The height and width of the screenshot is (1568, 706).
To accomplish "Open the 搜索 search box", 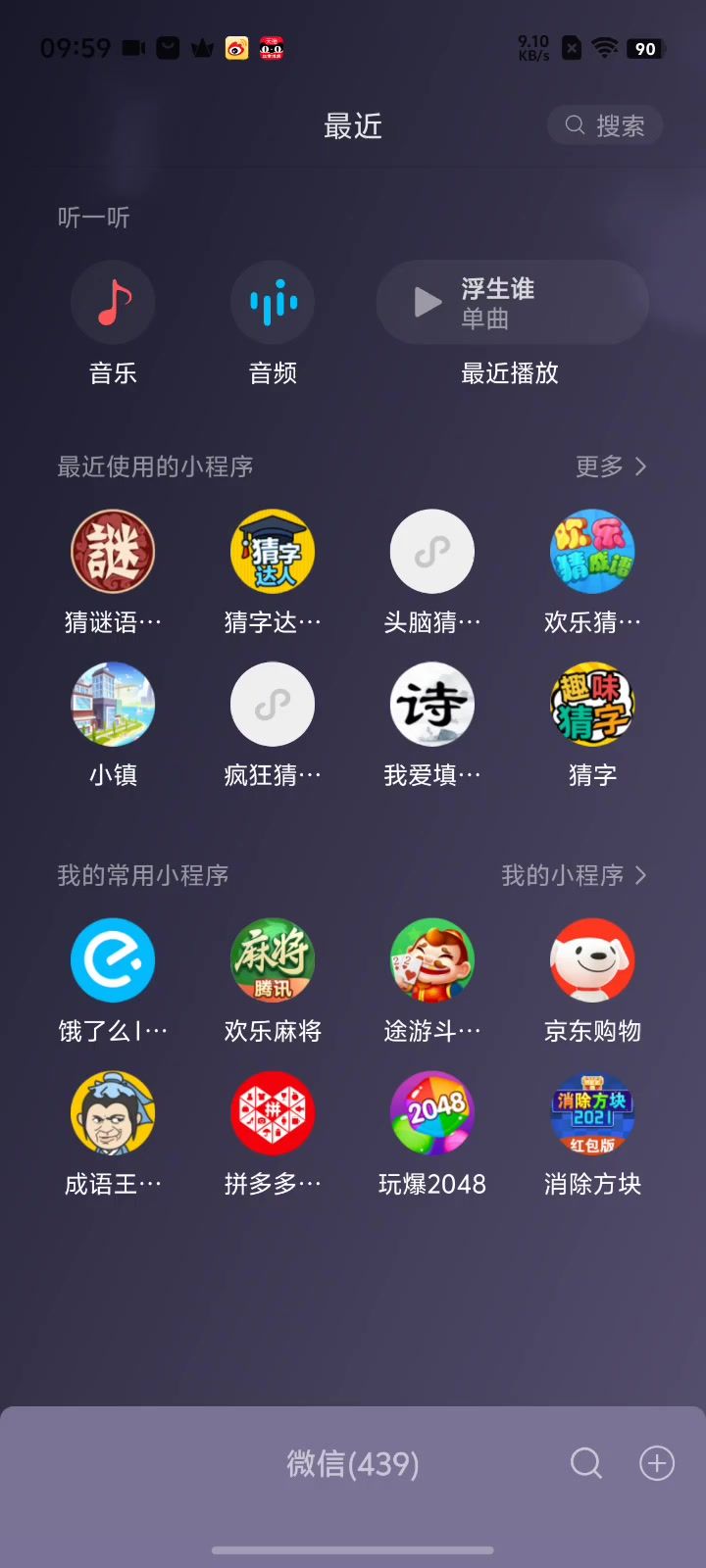I will click(x=605, y=125).
